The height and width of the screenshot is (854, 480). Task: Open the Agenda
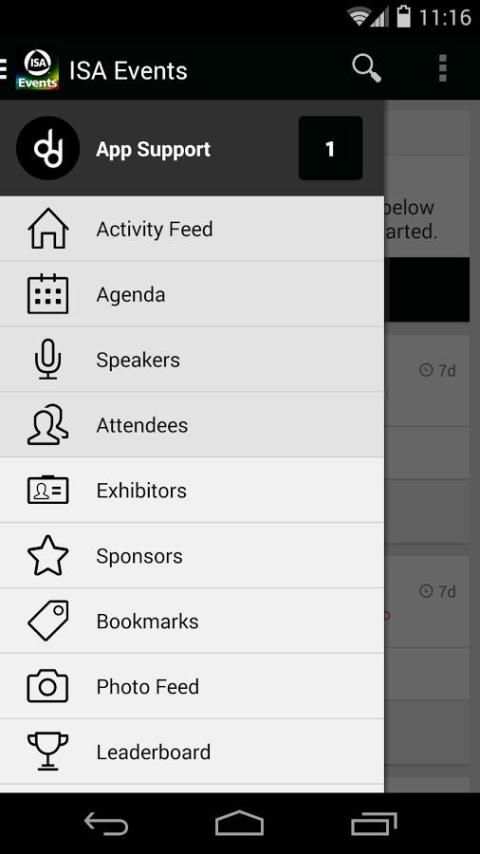coord(192,294)
